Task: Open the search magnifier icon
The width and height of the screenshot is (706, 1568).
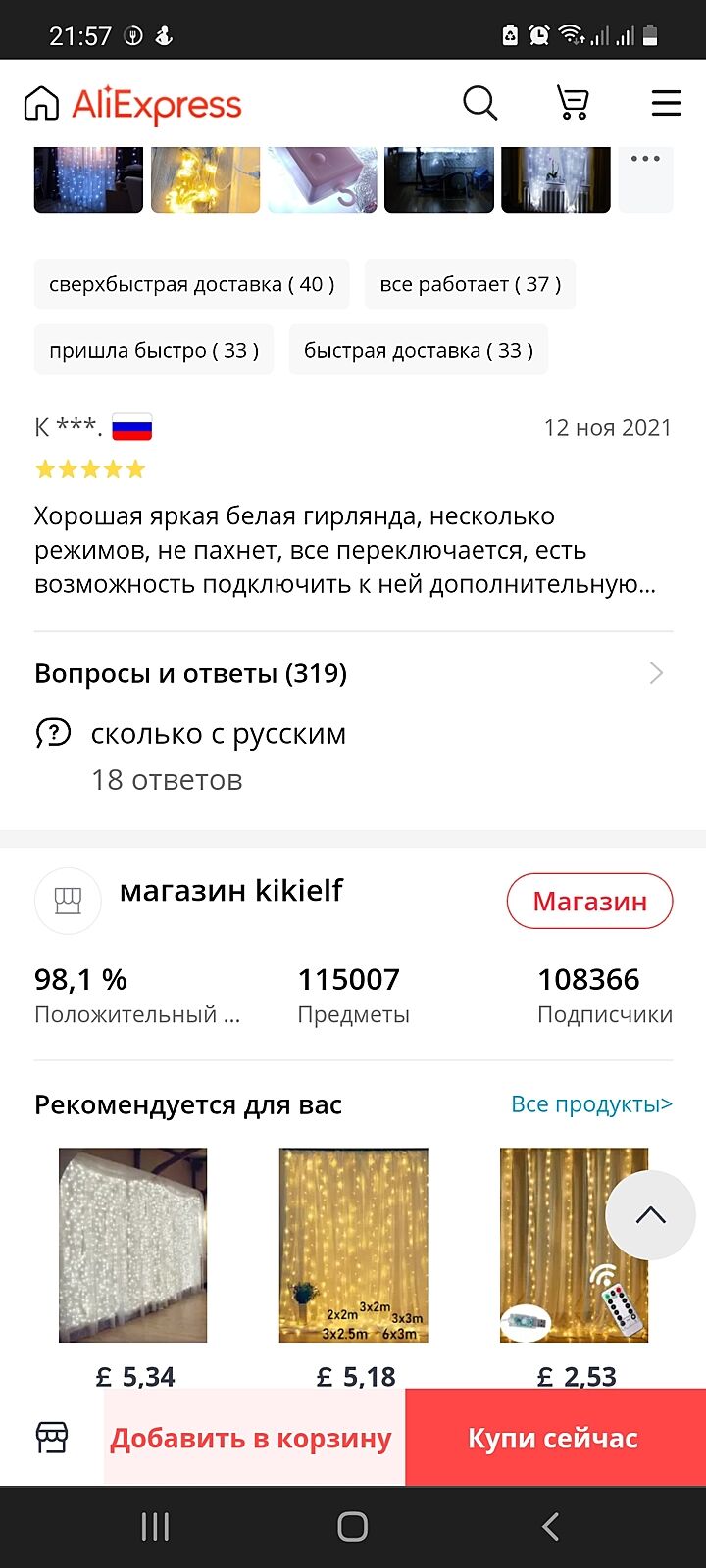Action: click(x=479, y=103)
